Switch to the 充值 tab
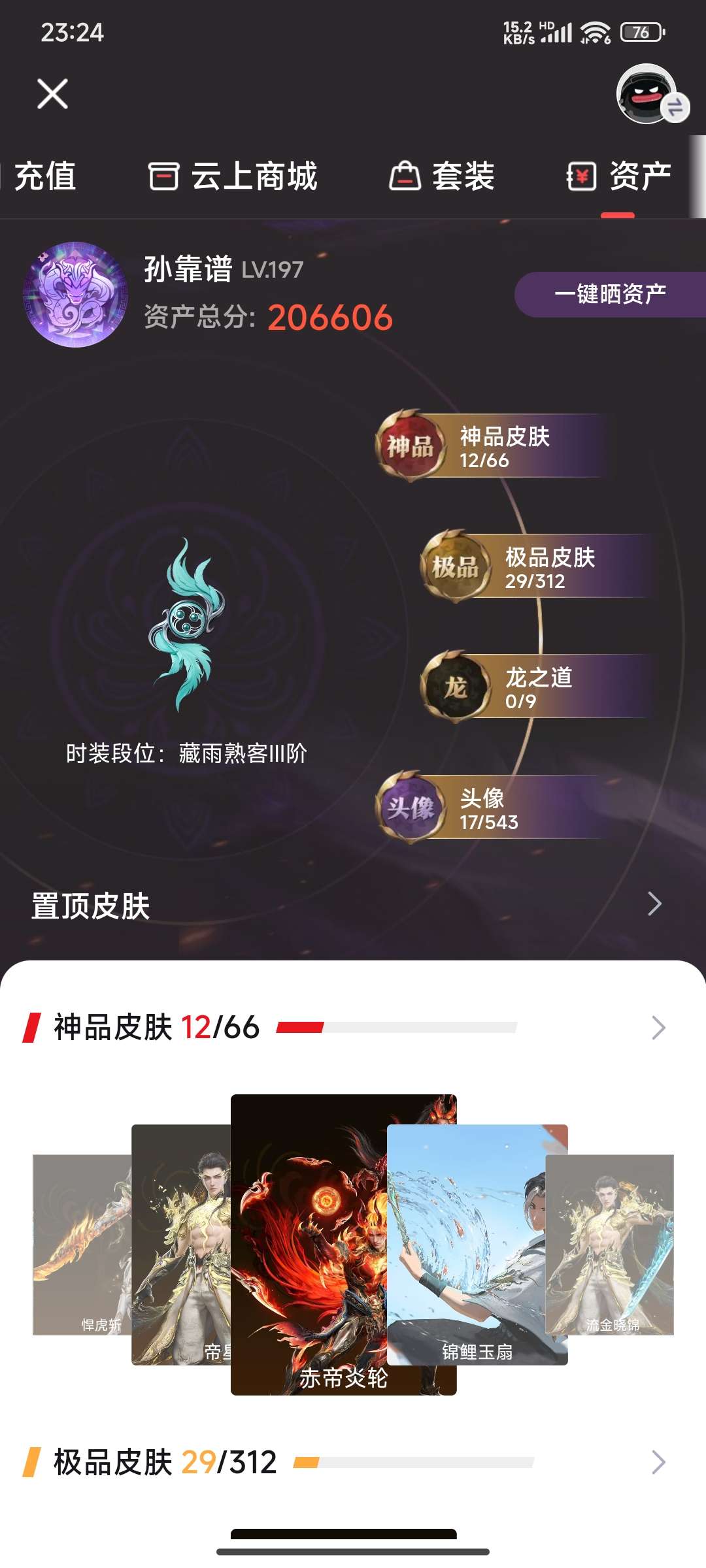The width and height of the screenshot is (706, 1568). pyautogui.click(x=43, y=176)
